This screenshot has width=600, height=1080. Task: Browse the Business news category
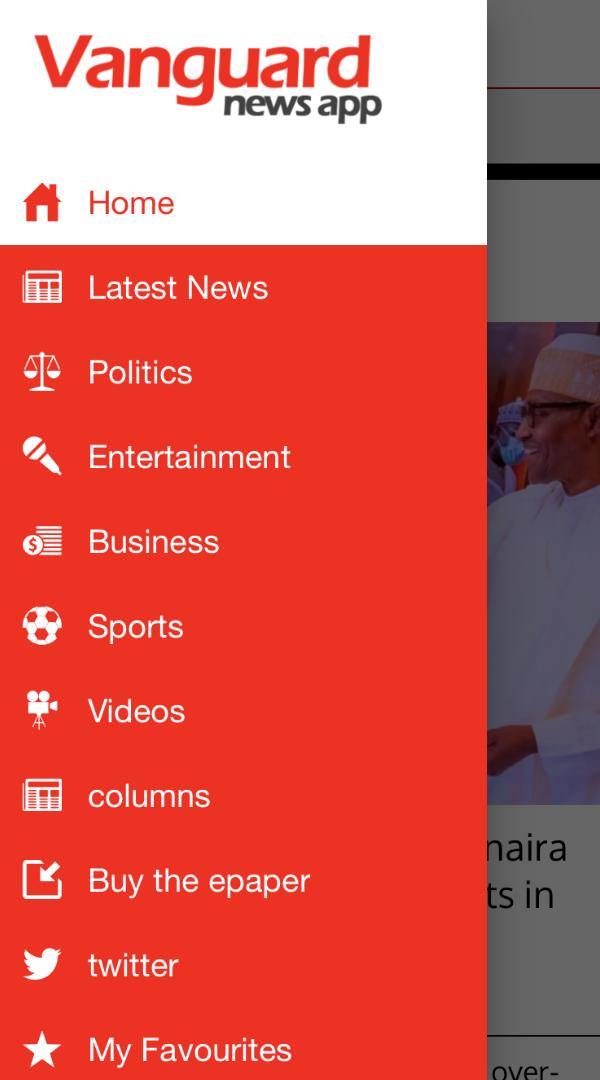[153, 542]
